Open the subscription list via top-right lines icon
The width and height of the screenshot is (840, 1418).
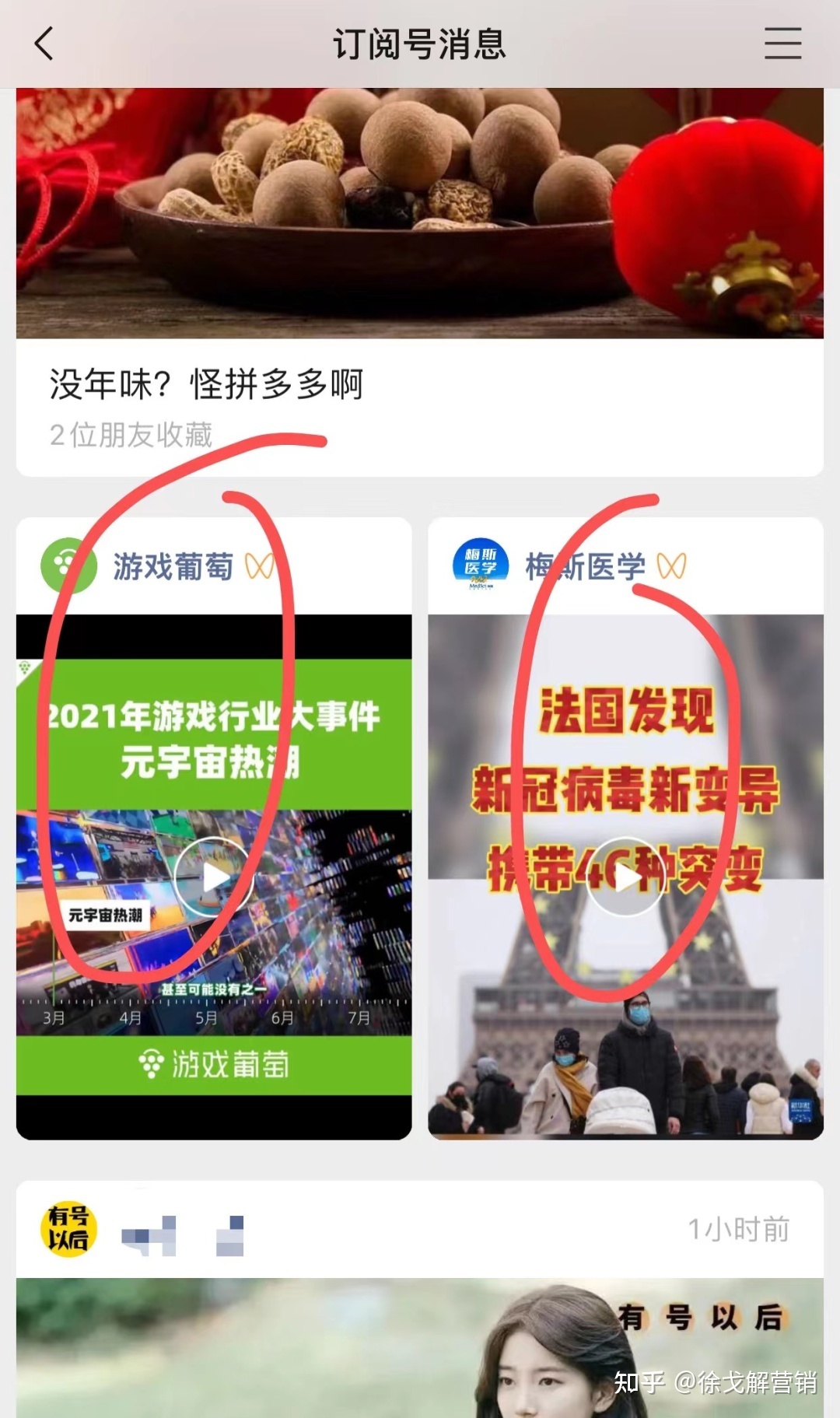(x=782, y=44)
